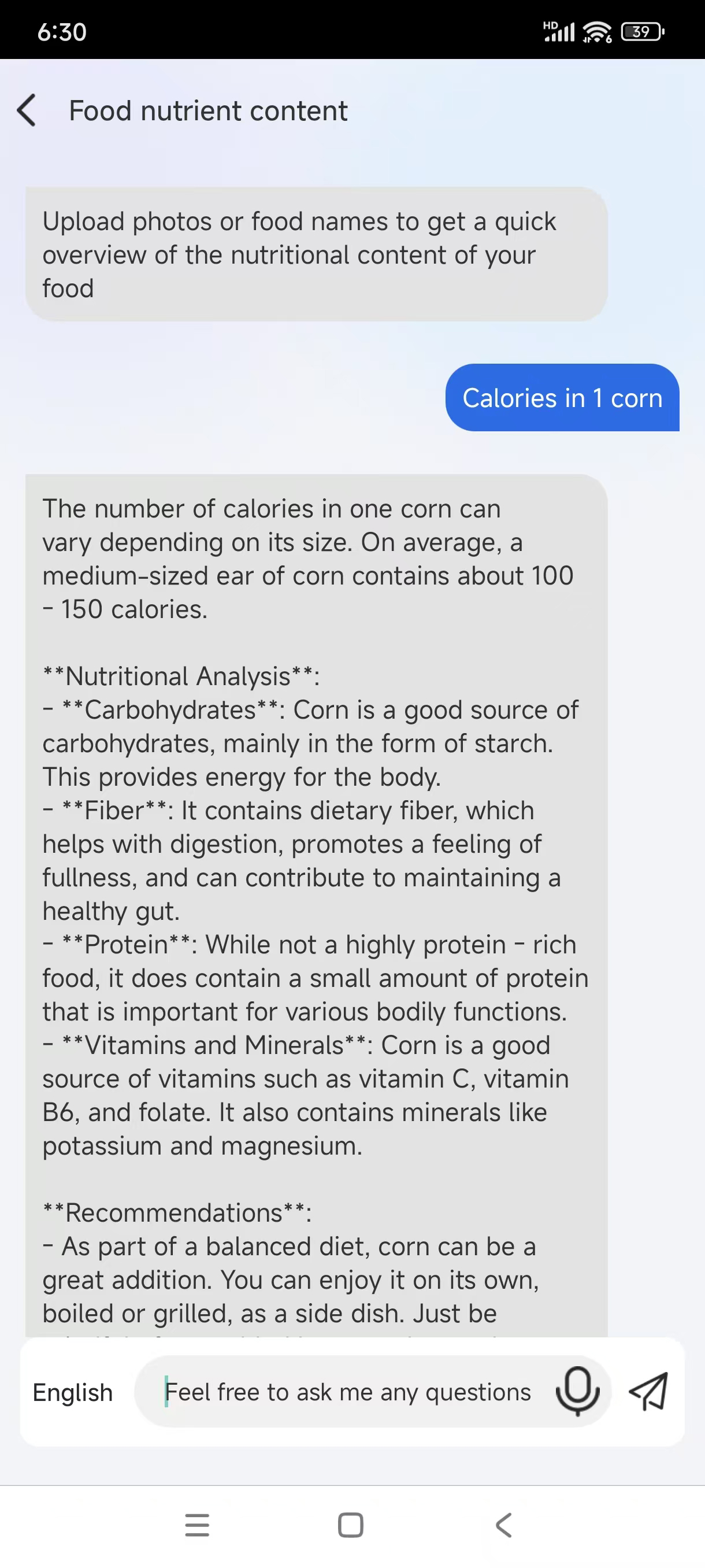The width and height of the screenshot is (705, 1568).
Task: Change the English language selector
Action: (73, 1392)
